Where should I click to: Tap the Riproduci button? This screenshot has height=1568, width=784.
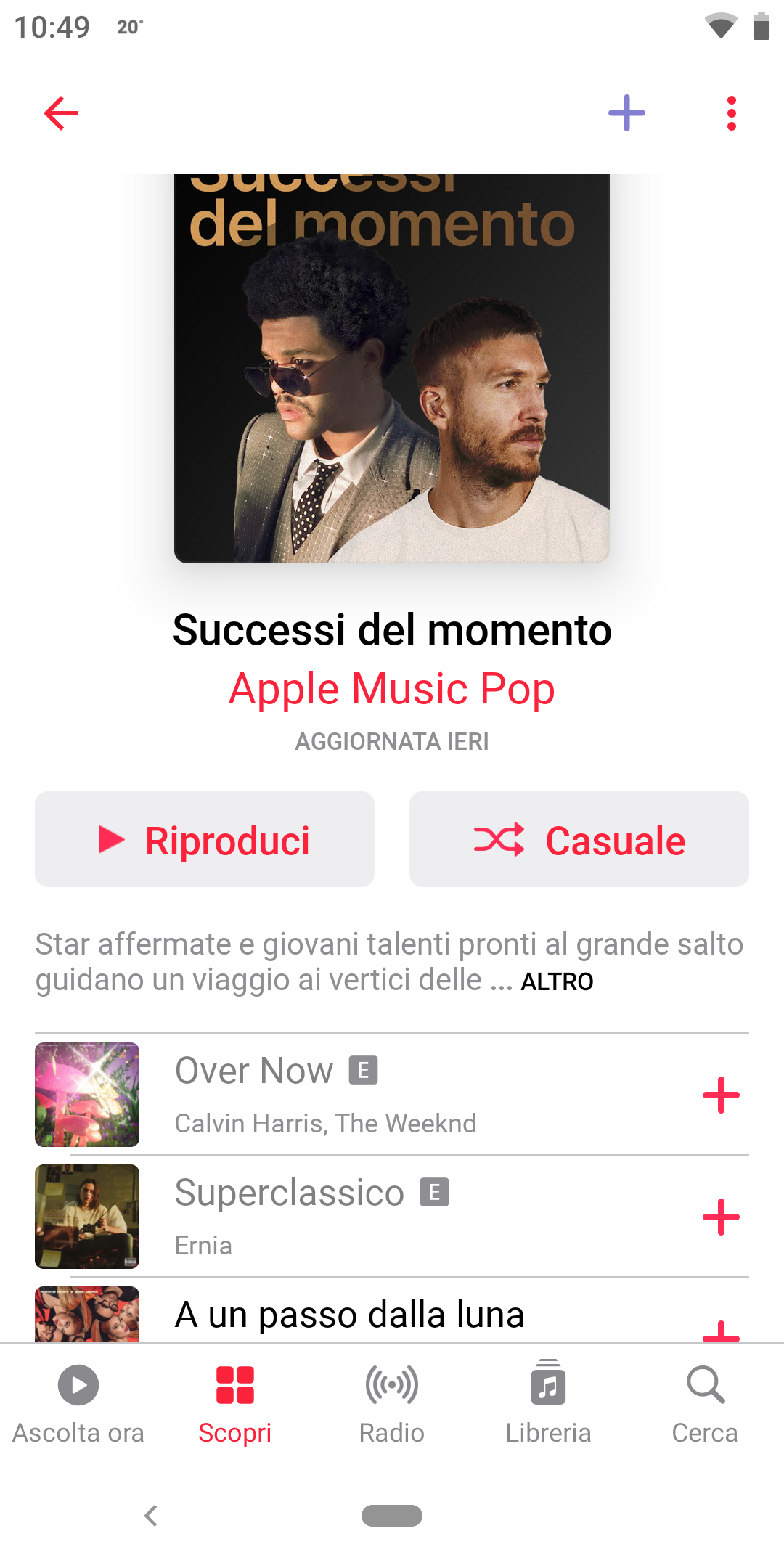pos(205,839)
